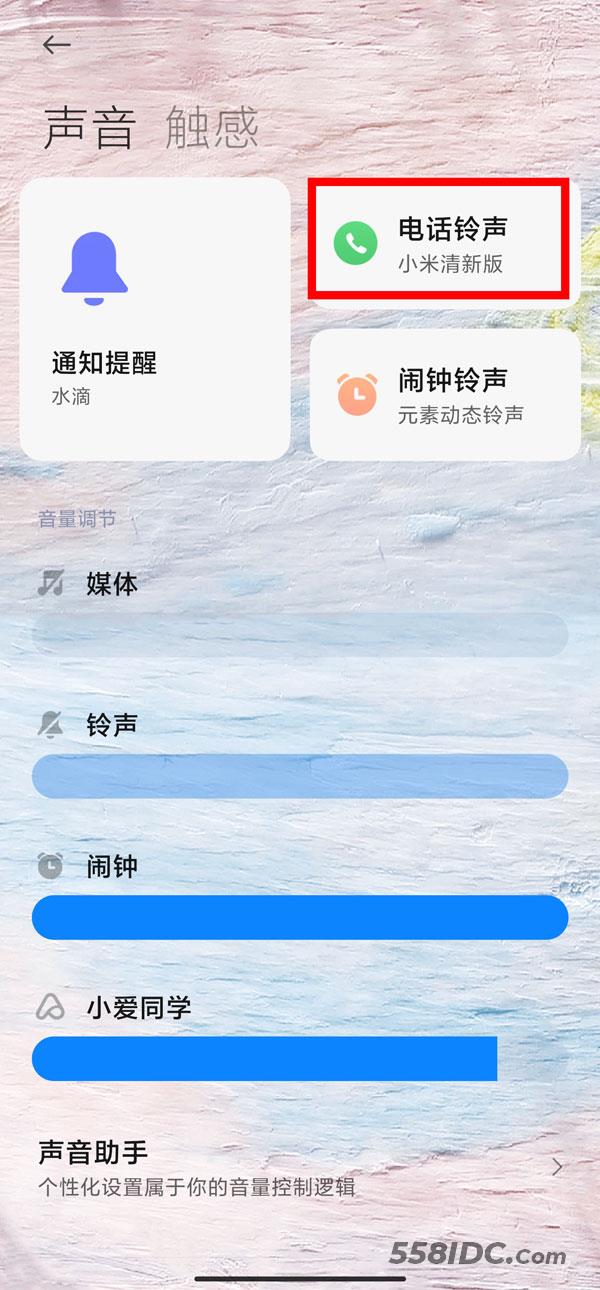The width and height of the screenshot is (600, 1290).
Task: Adjust the 闹钟 volume slider
Action: click(x=300, y=918)
